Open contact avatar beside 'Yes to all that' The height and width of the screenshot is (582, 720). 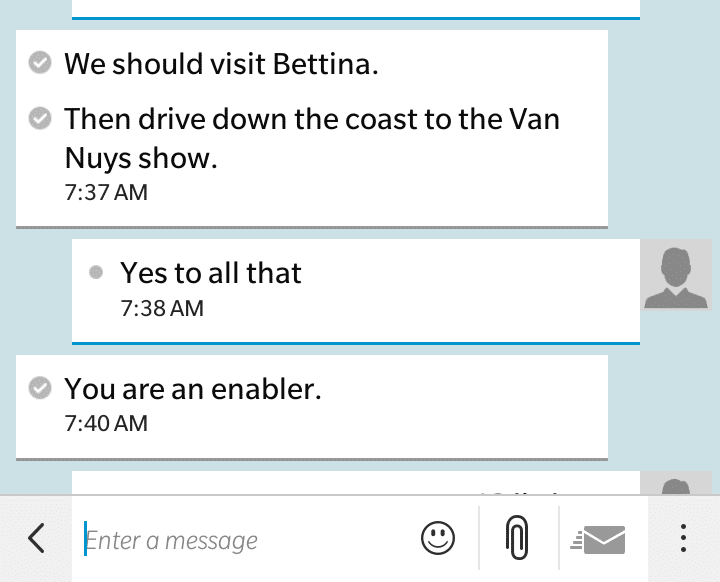tap(677, 276)
